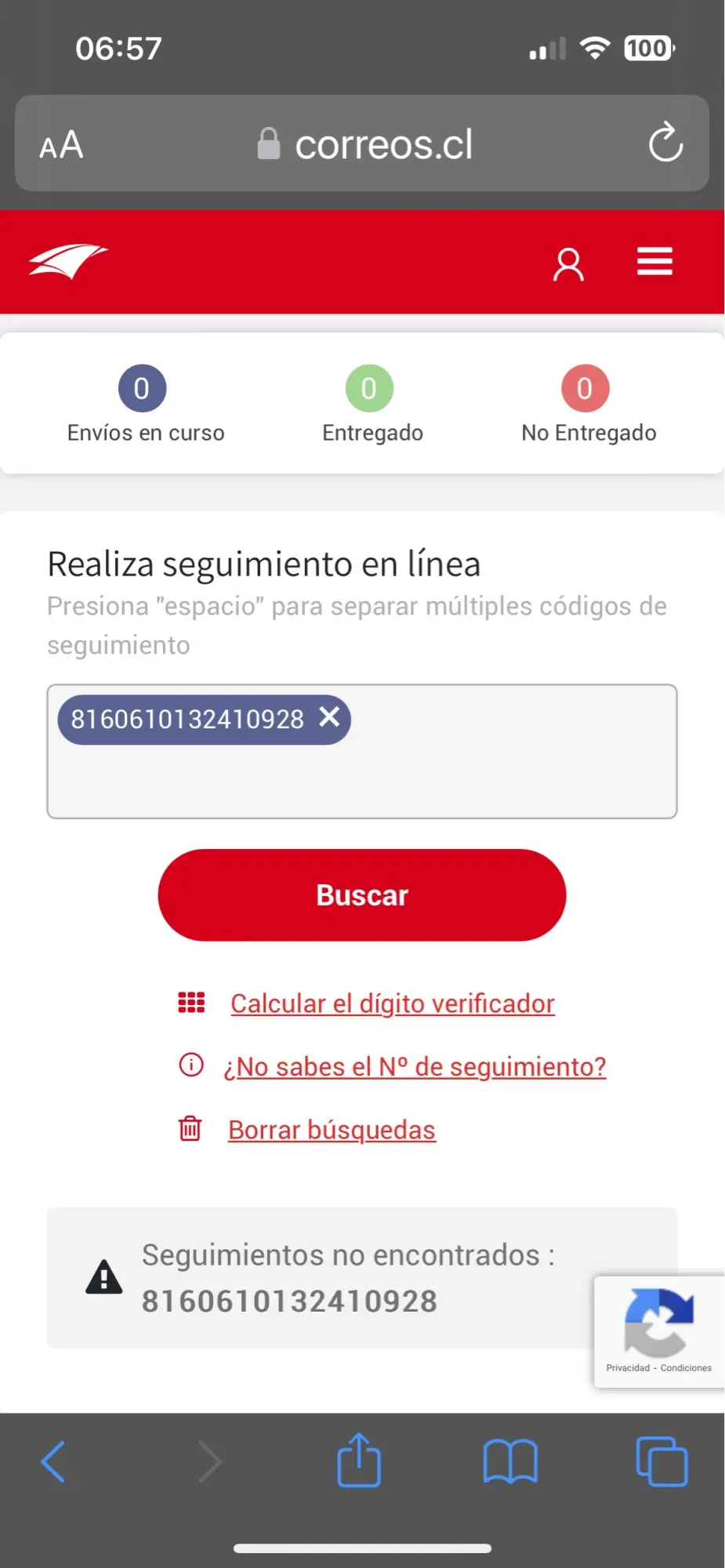Tap the correos.cl address bar
The width and height of the screenshot is (725, 1568).
365,144
